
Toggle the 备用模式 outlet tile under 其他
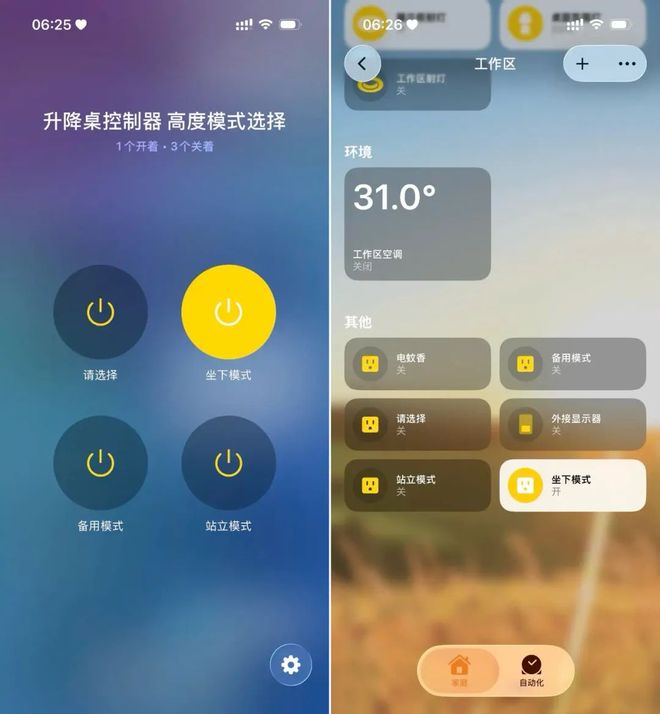coord(572,363)
